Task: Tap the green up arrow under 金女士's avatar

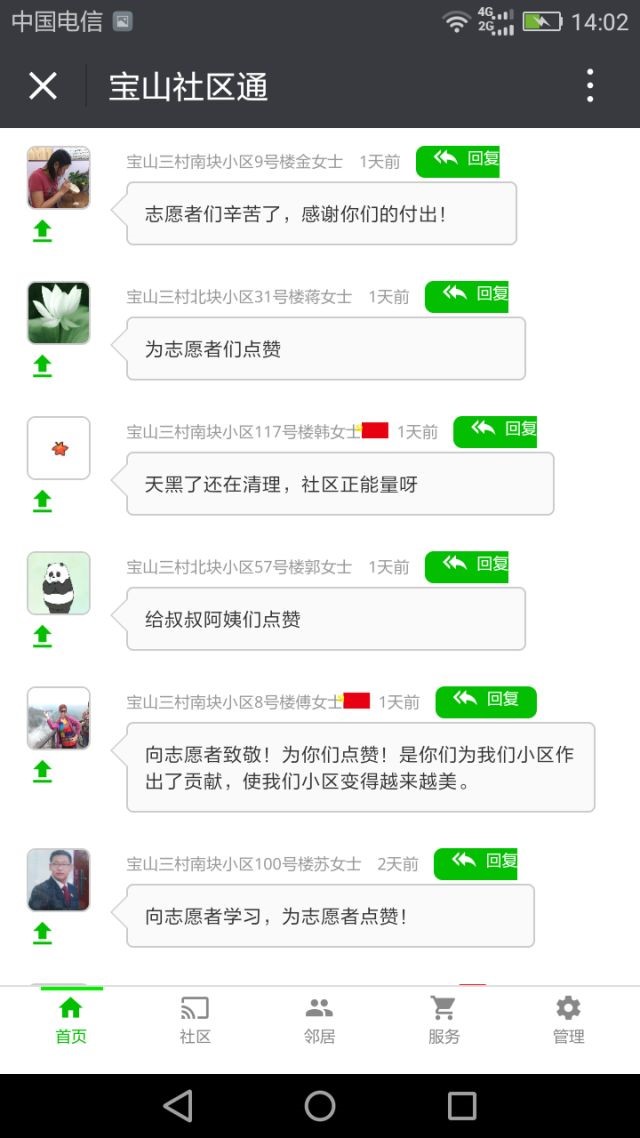Action: click(x=42, y=232)
